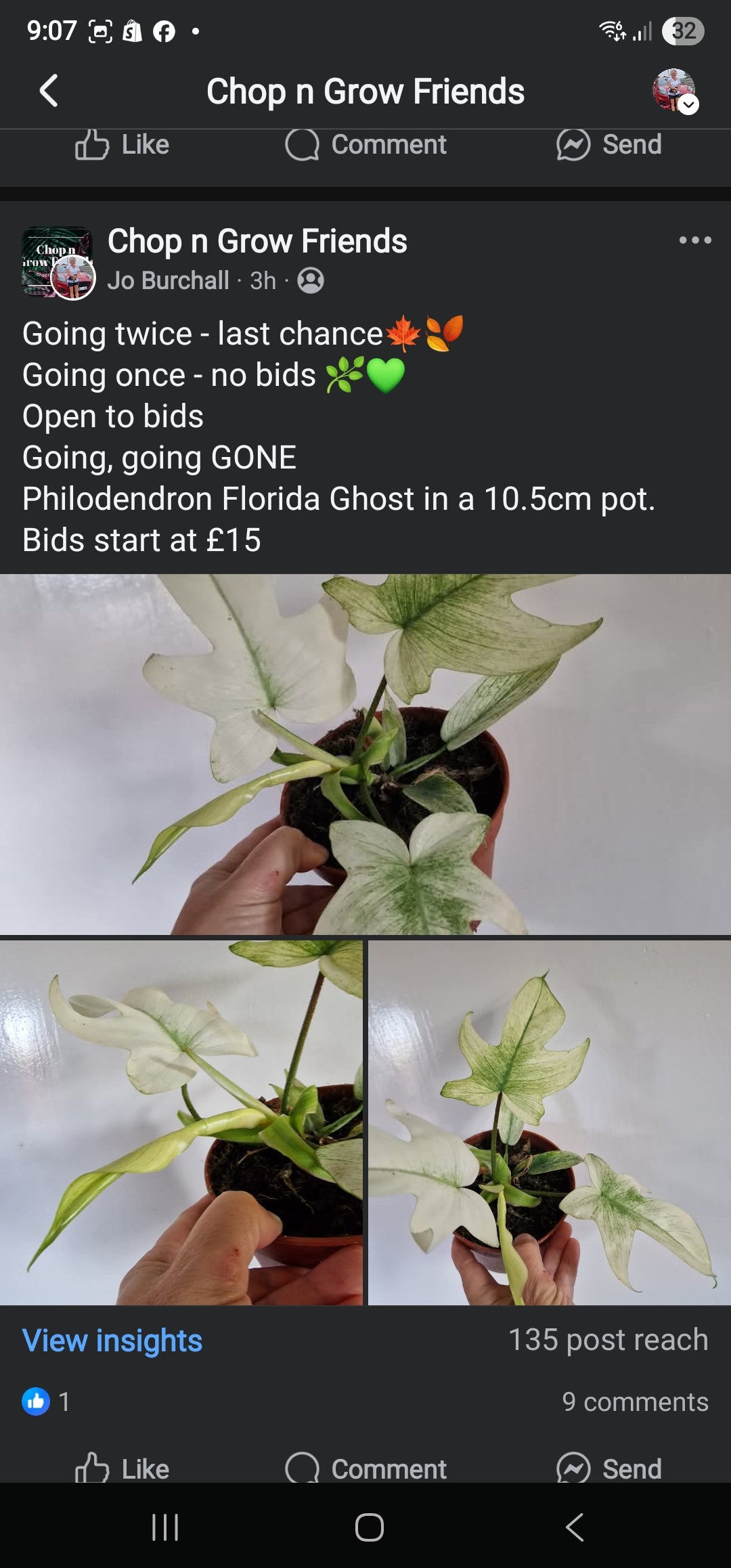Open Chop n Grow Friends group name on post
Viewport: 731px width, 1568px height.
tap(257, 242)
